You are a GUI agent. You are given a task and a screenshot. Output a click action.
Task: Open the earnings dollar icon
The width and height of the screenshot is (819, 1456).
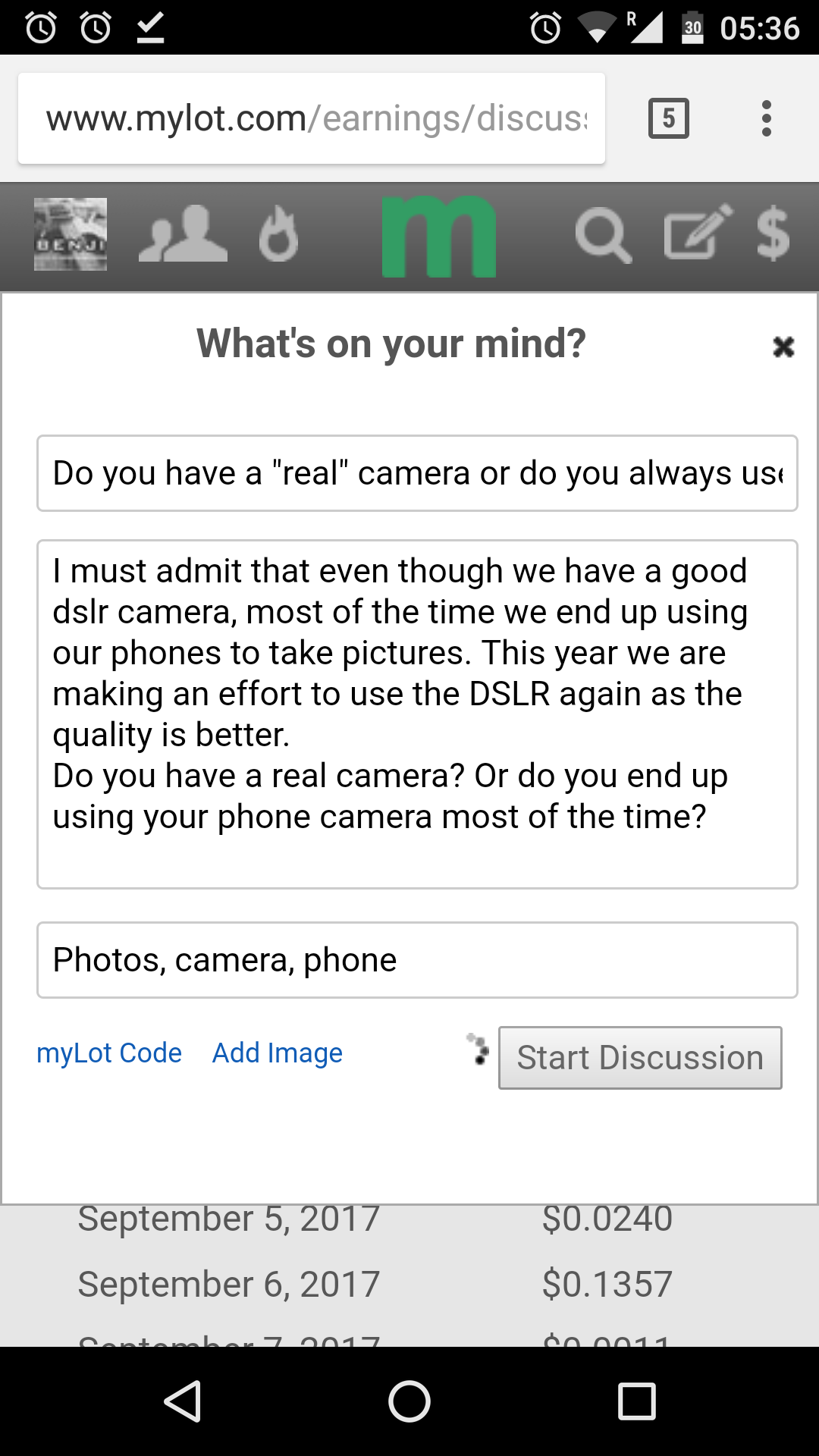click(x=773, y=234)
